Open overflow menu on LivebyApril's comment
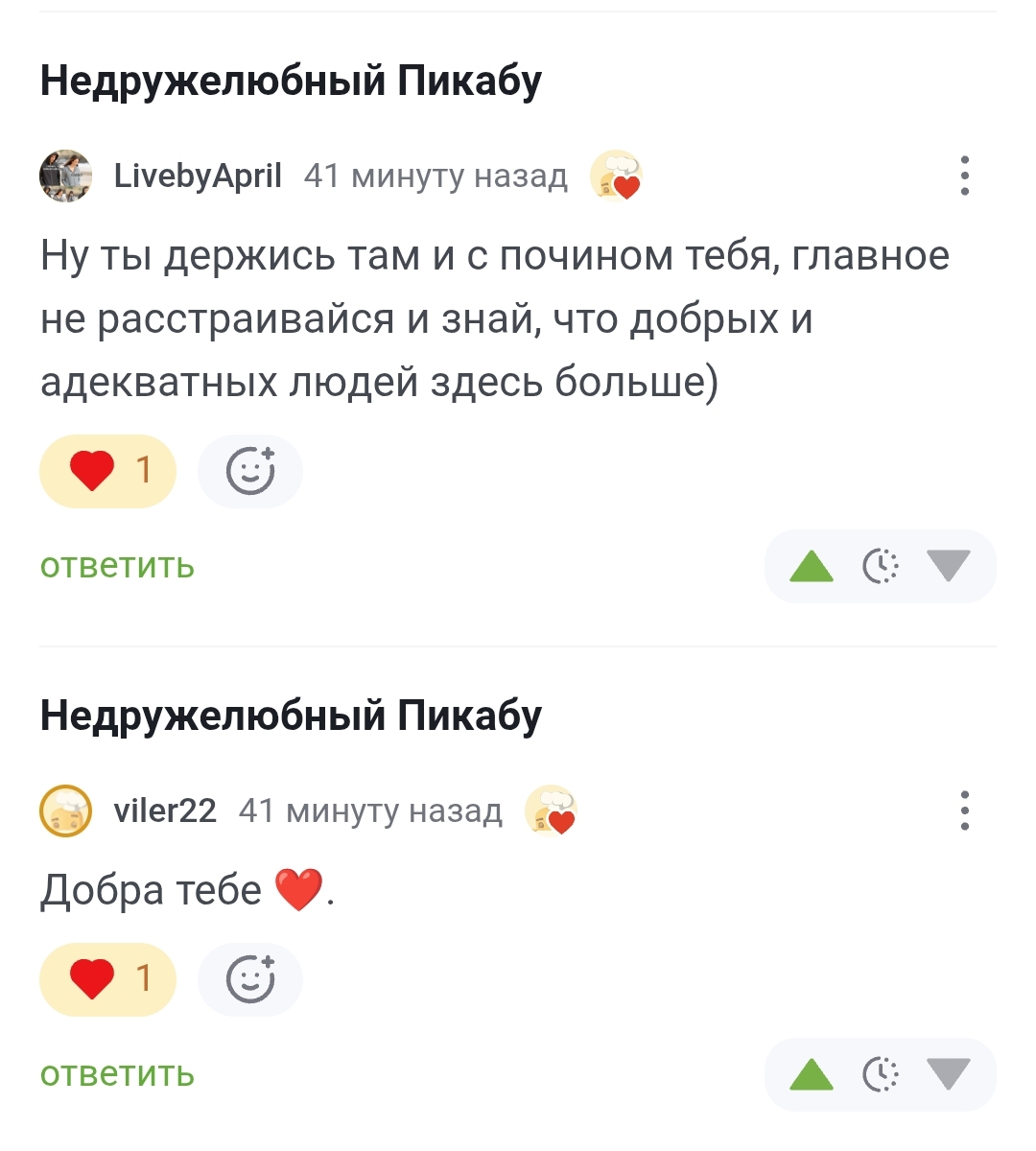This screenshot has height=1151, width=1036. click(x=964, y=176)
